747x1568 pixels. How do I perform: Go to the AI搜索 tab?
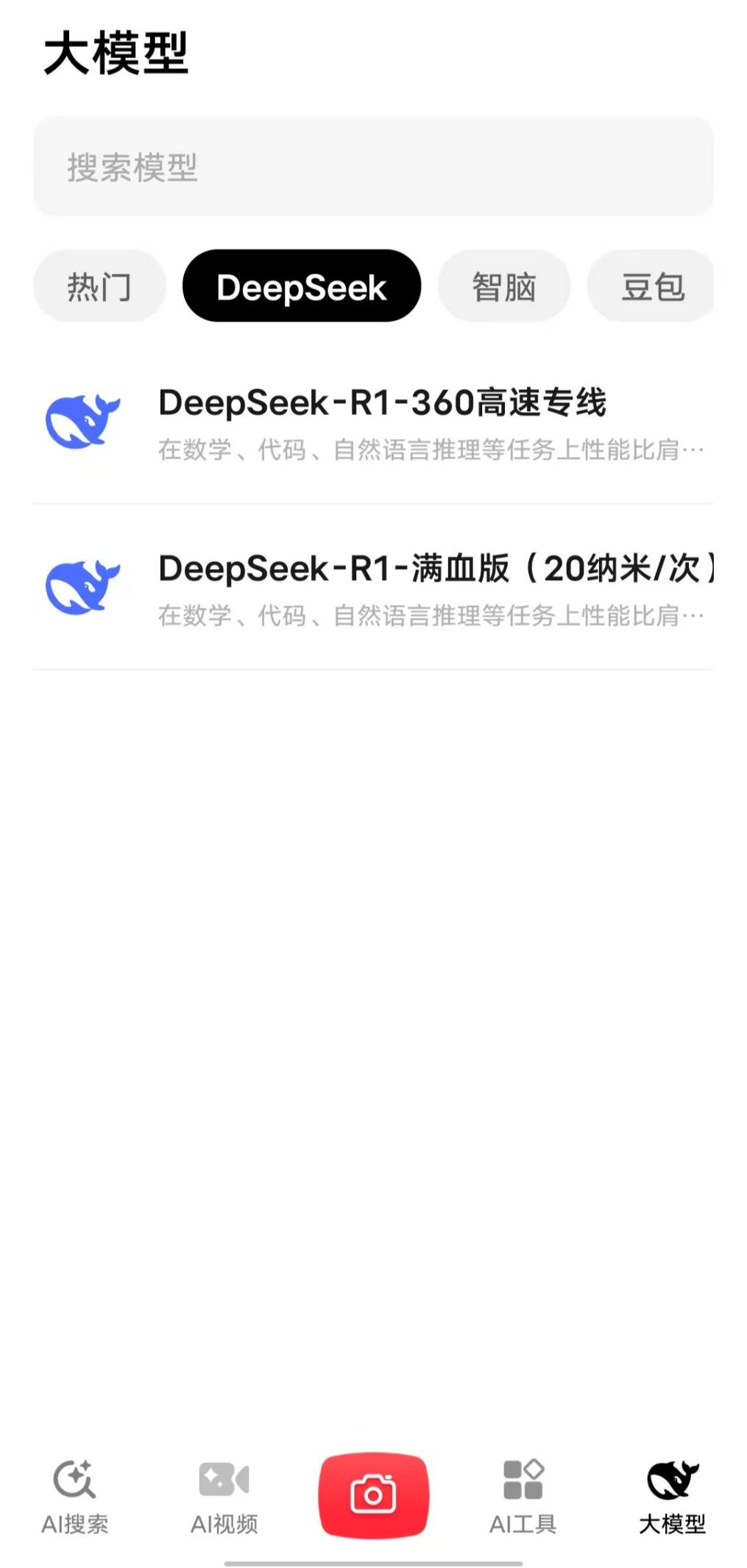pyautogui.click(x=74, y=1497)
